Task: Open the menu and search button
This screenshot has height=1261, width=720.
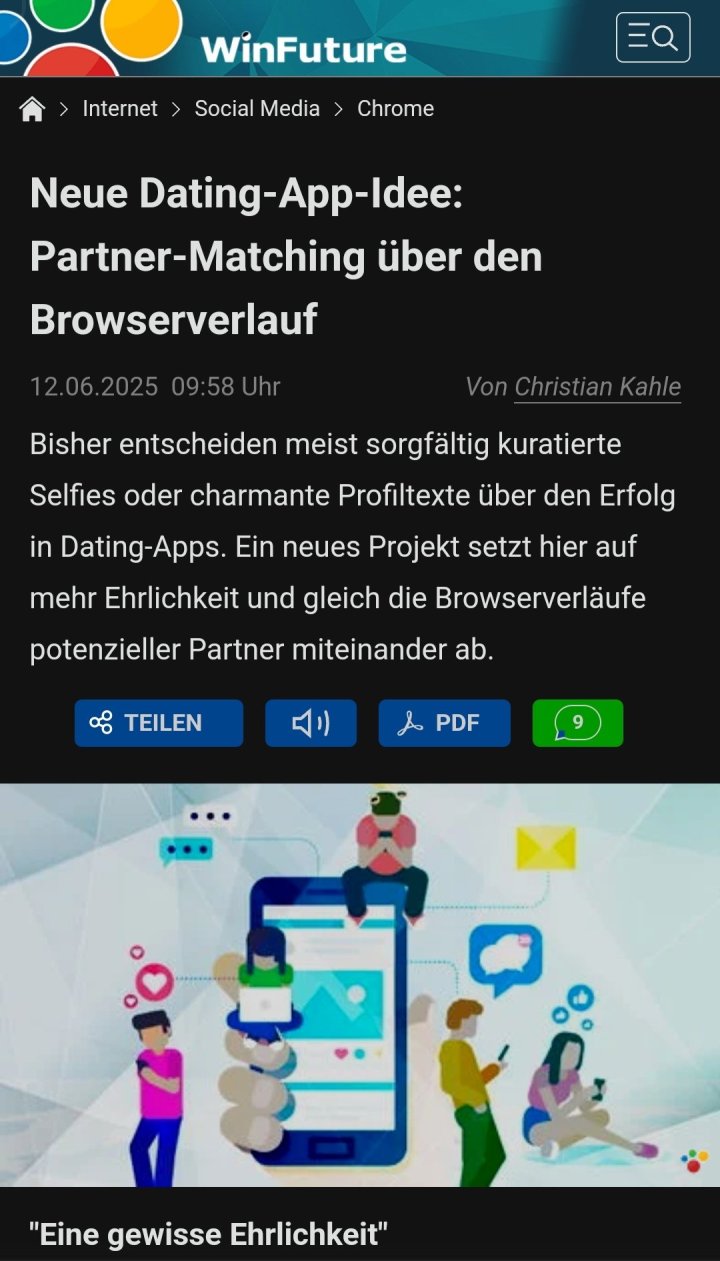Action: [653, 38]
